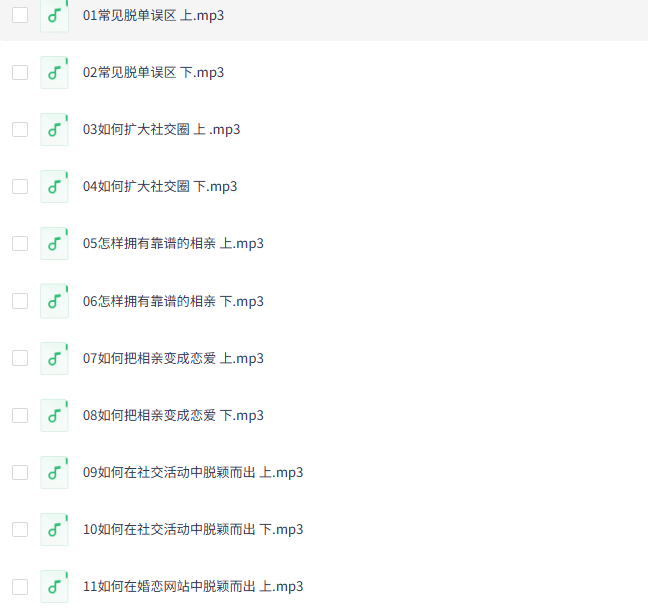
Task: Open file 11如何在婚恋网站中脱颖而出 上.mp3
Action: point(193,586)
